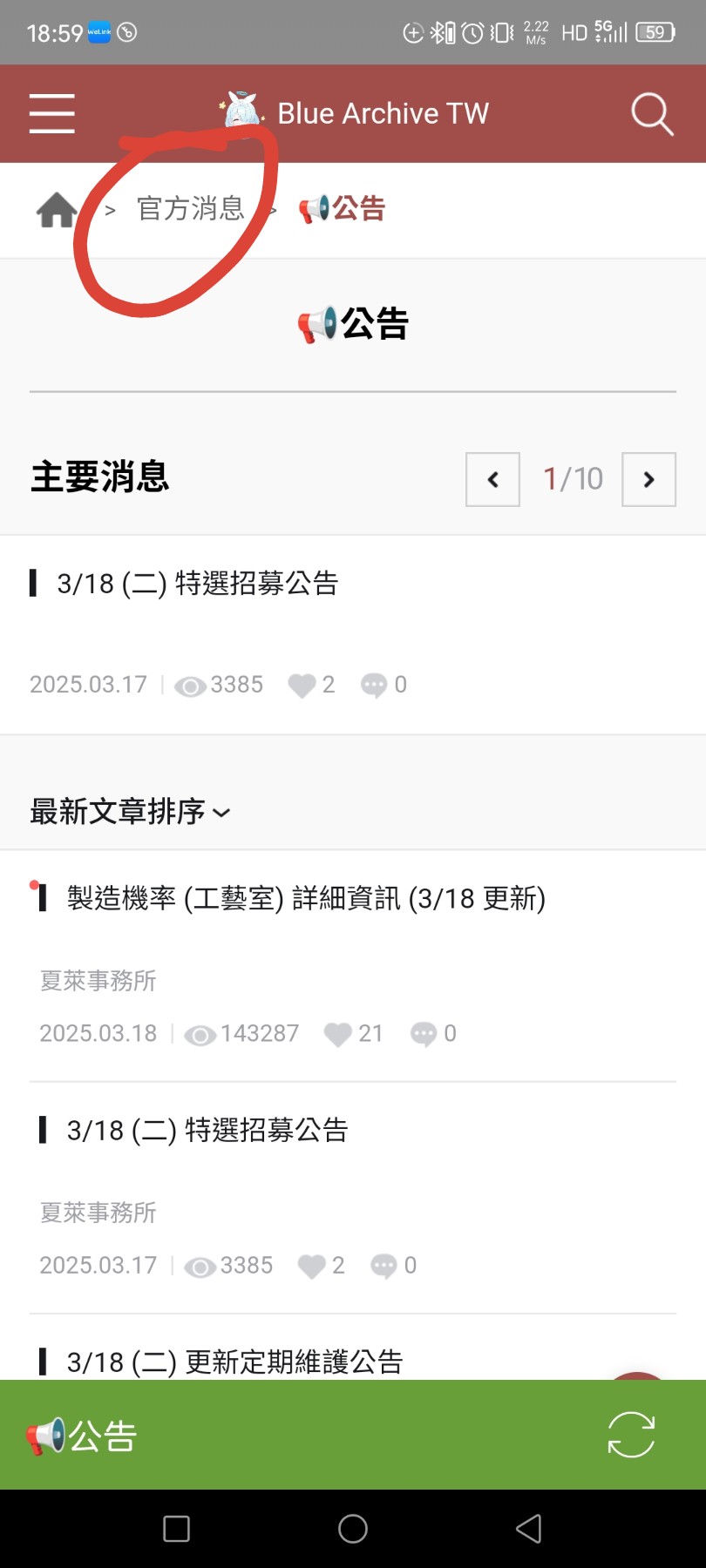Expand the 最新文章排序 sort dropdown

130,812
